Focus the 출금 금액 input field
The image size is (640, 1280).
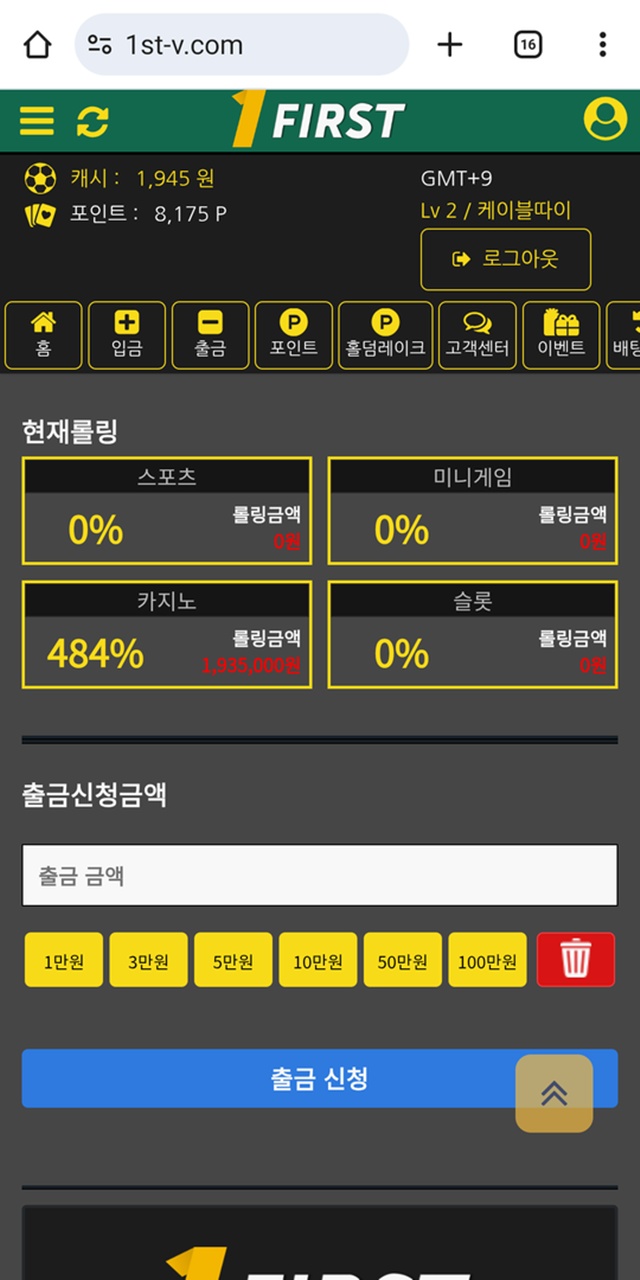pyautogui.click(x=320, y=875)
